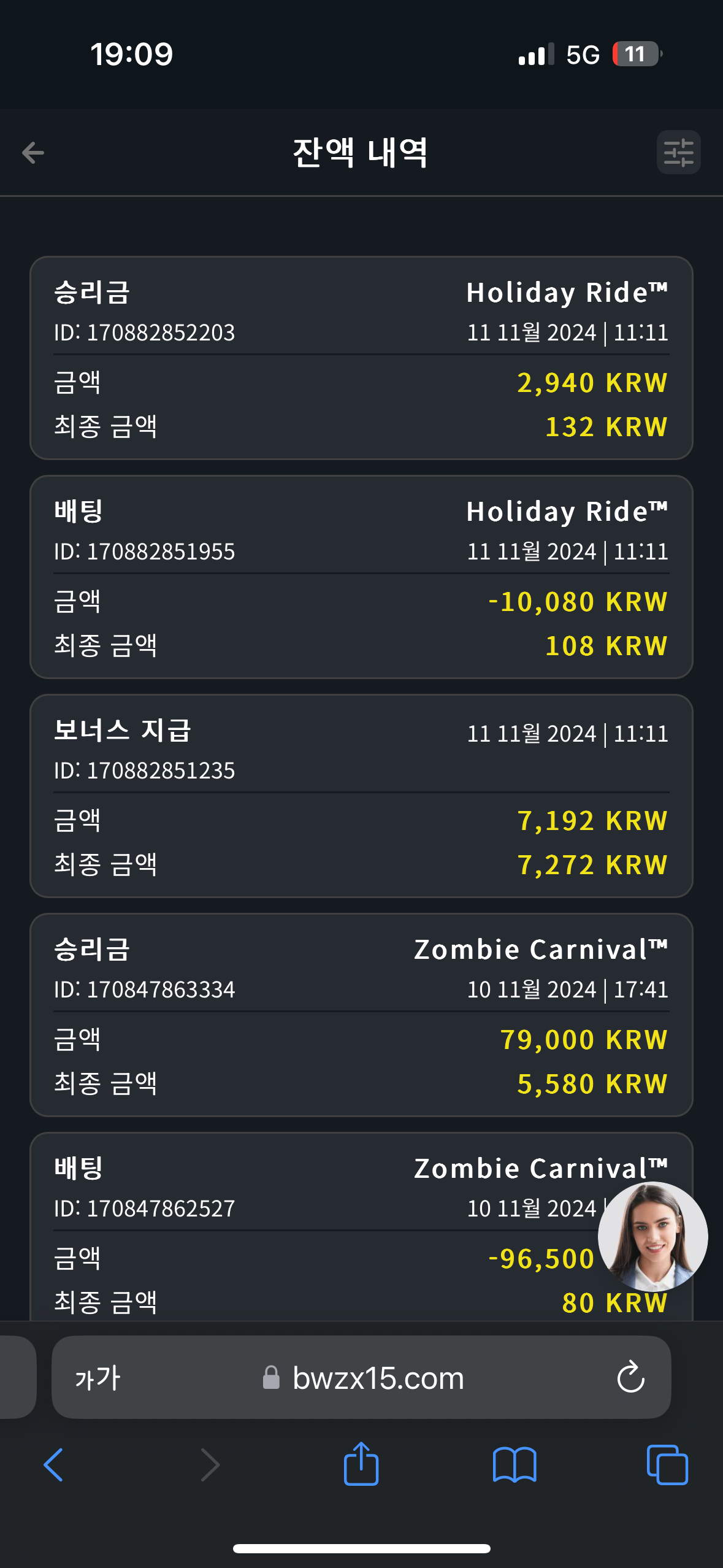Image resolution: width=723 pixels, height=1568 pixels.
Task: Open the filter settings icon
Action: [x=678, y=153]
